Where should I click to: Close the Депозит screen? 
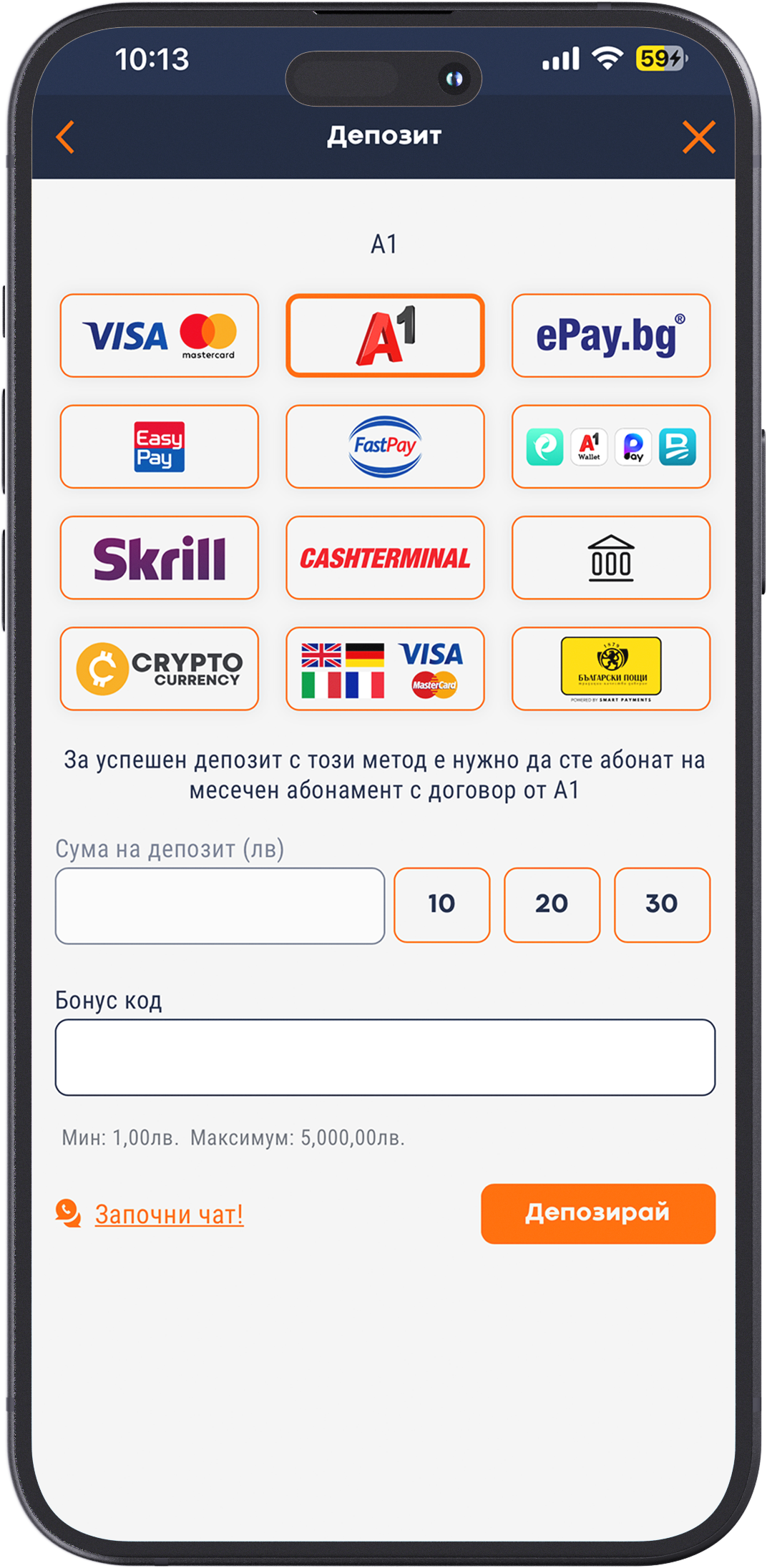698,137
